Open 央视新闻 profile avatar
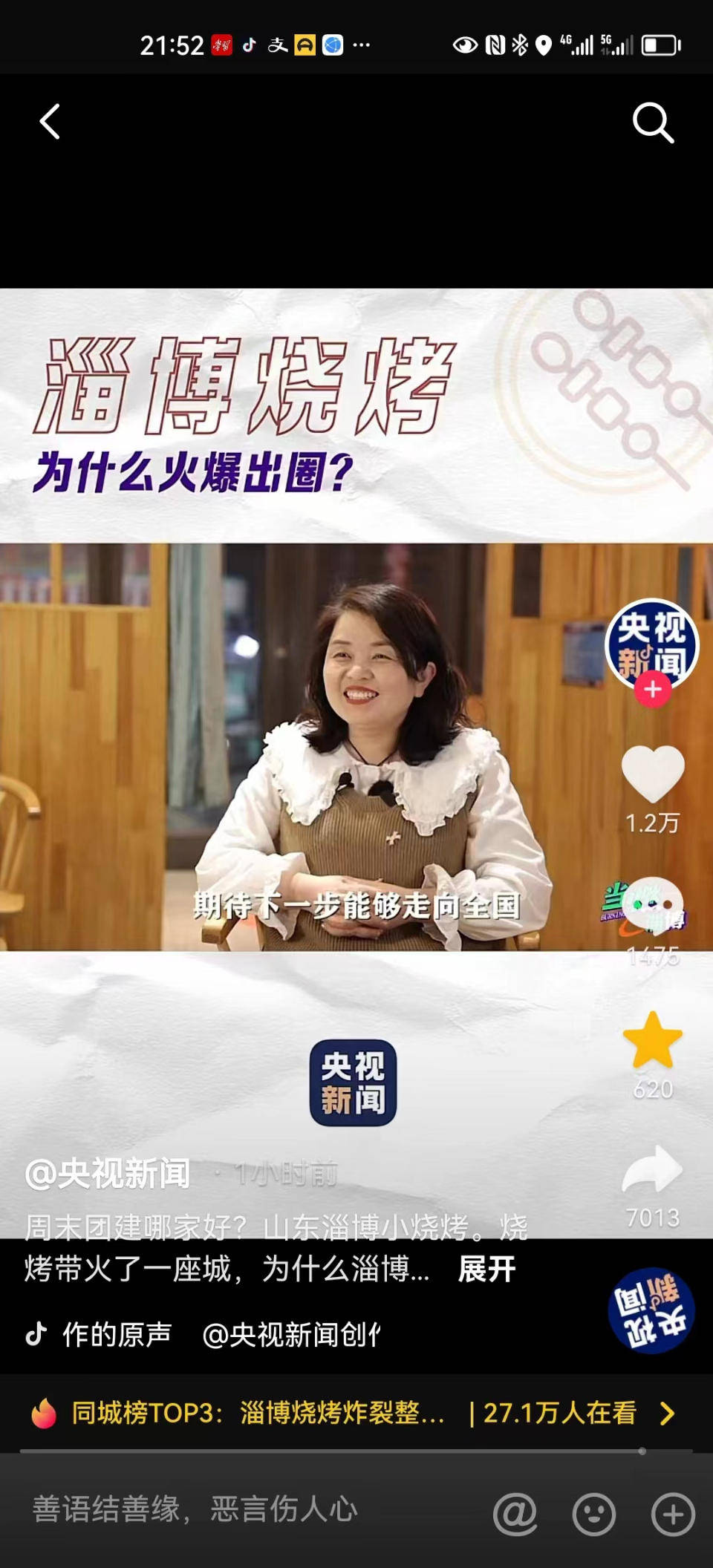The image size is (713, 1568). point(652,643)
